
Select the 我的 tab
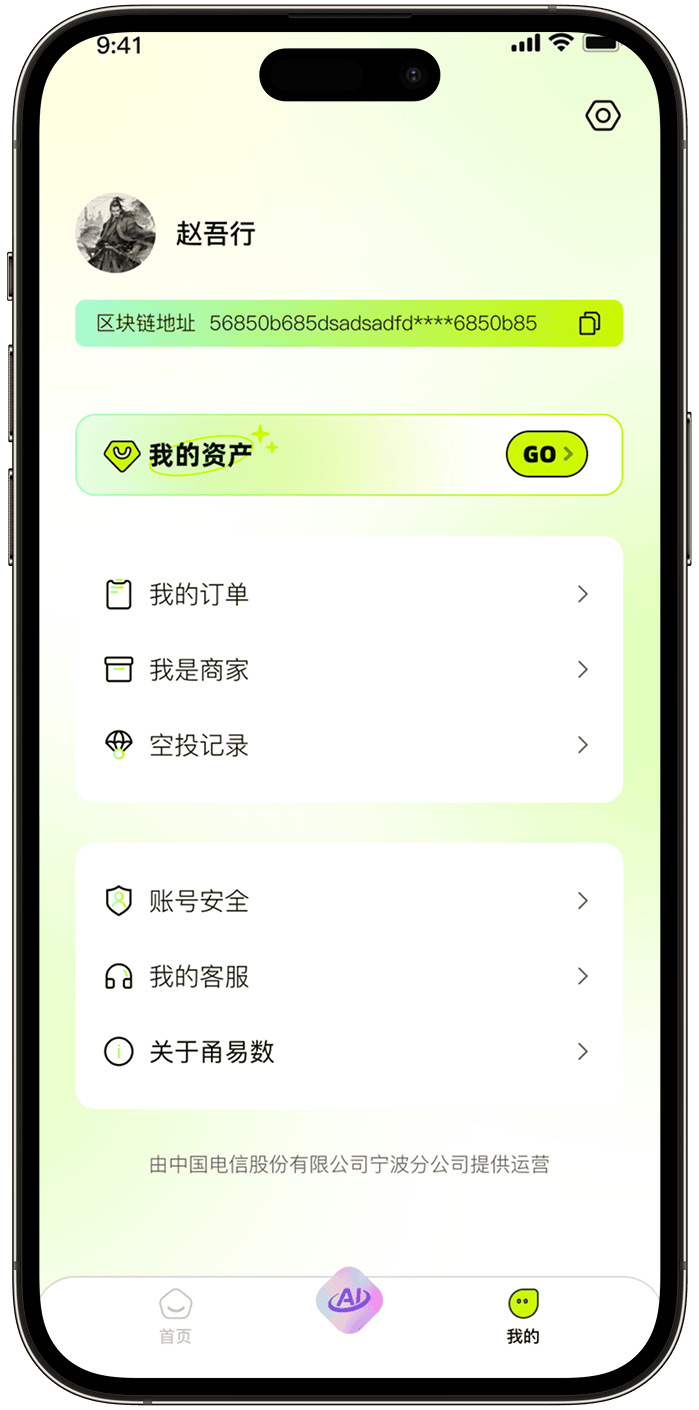(x=523, y=1317)
